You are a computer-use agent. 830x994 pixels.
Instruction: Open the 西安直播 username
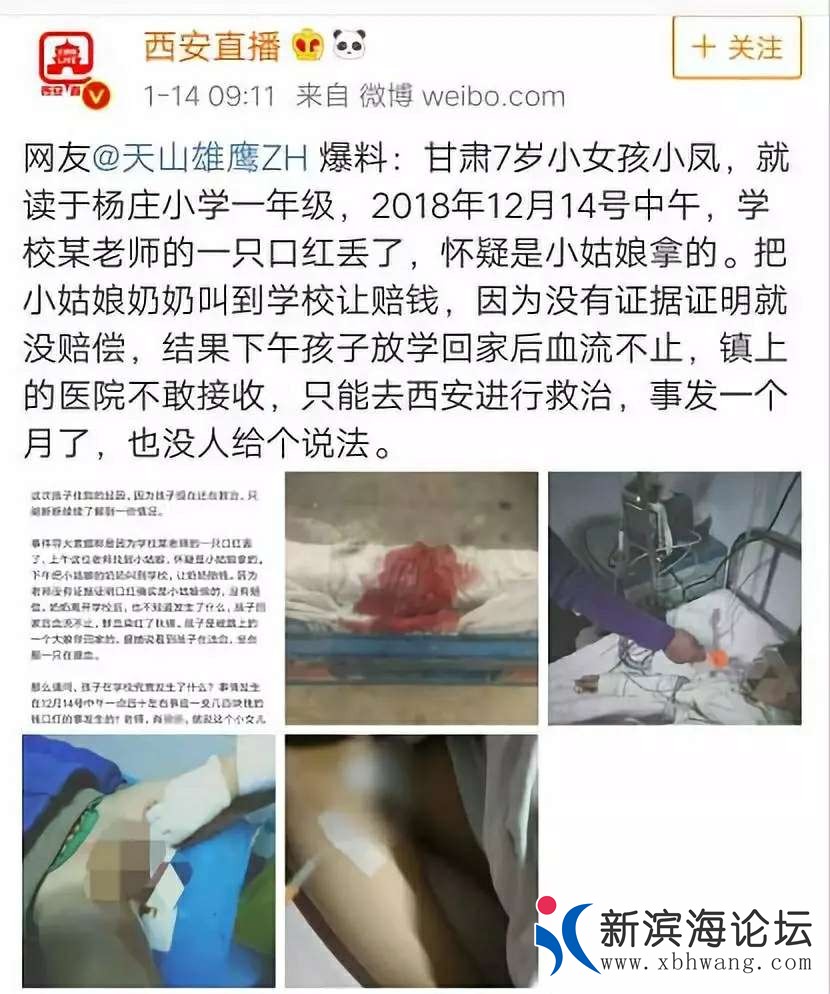click(x=213, y=45)
